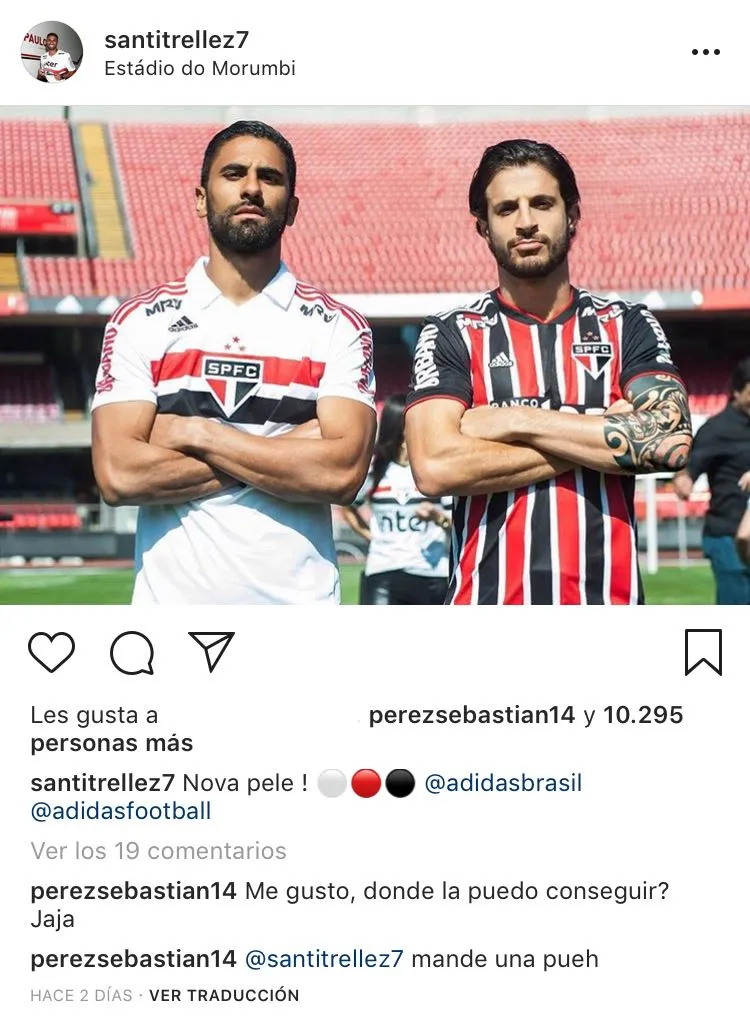This screenshot has height=1032, width=750.
Task: Open comments via the speech bubble icon
Action: (x=132, y=654)
